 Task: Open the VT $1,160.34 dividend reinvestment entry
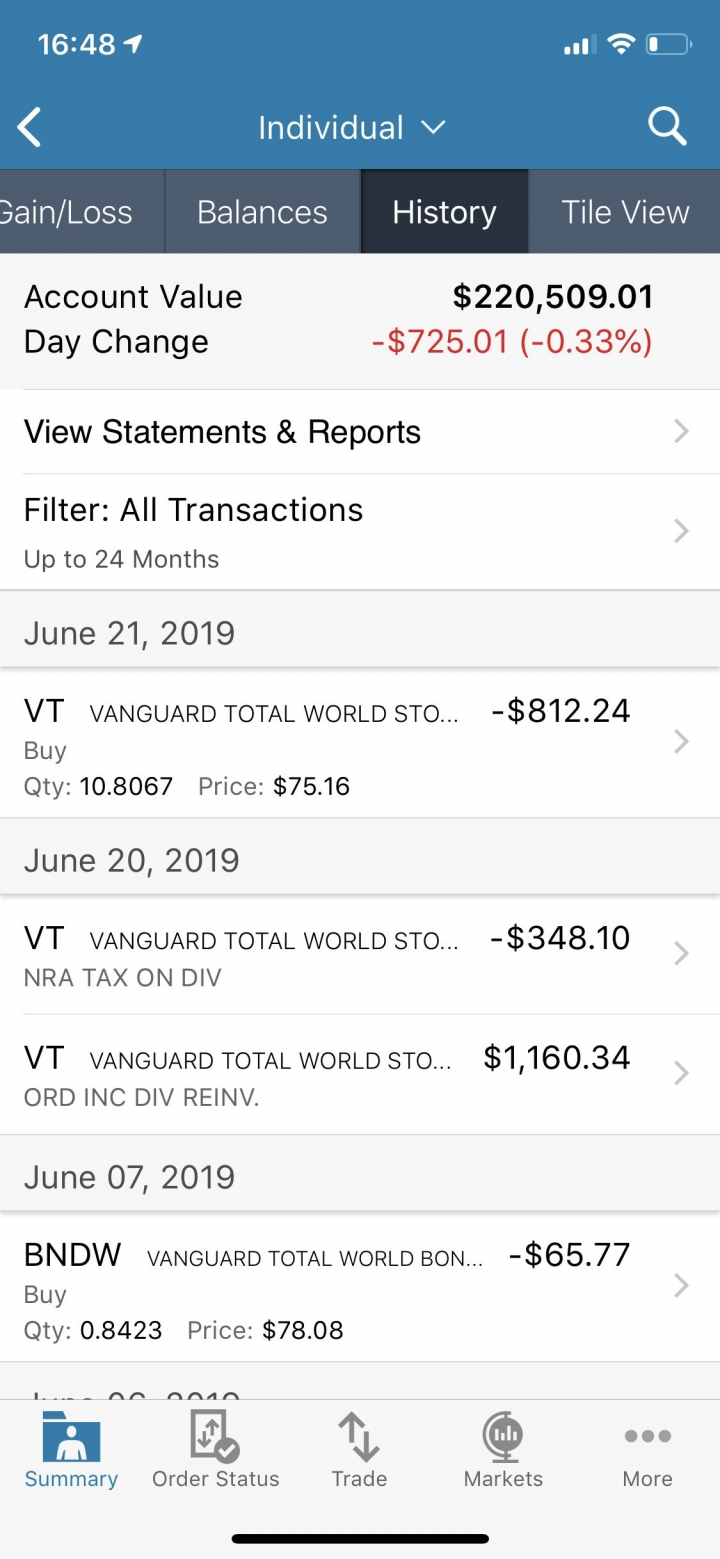click(360, 1075)
